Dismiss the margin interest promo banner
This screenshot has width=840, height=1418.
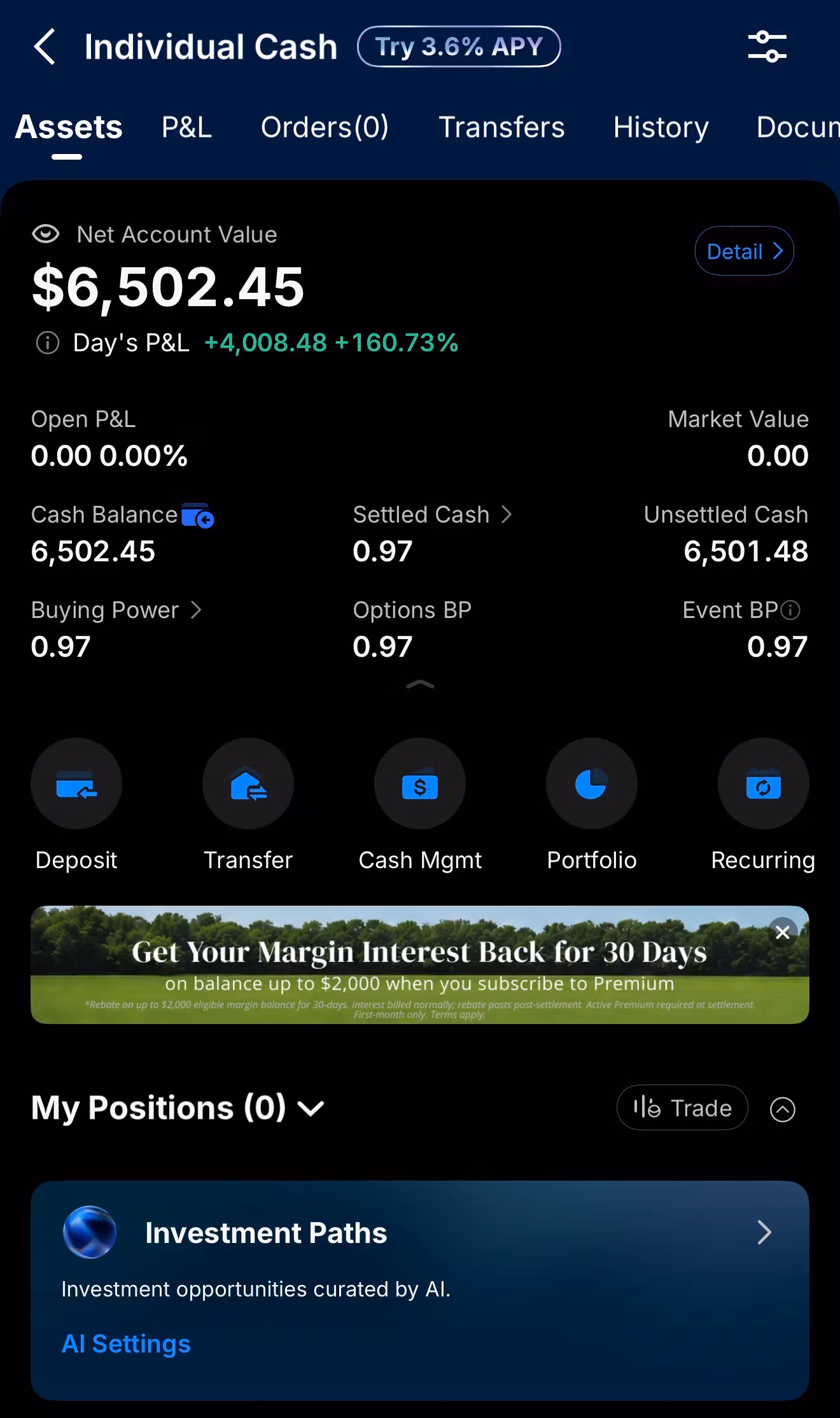(x=783, y=932)
